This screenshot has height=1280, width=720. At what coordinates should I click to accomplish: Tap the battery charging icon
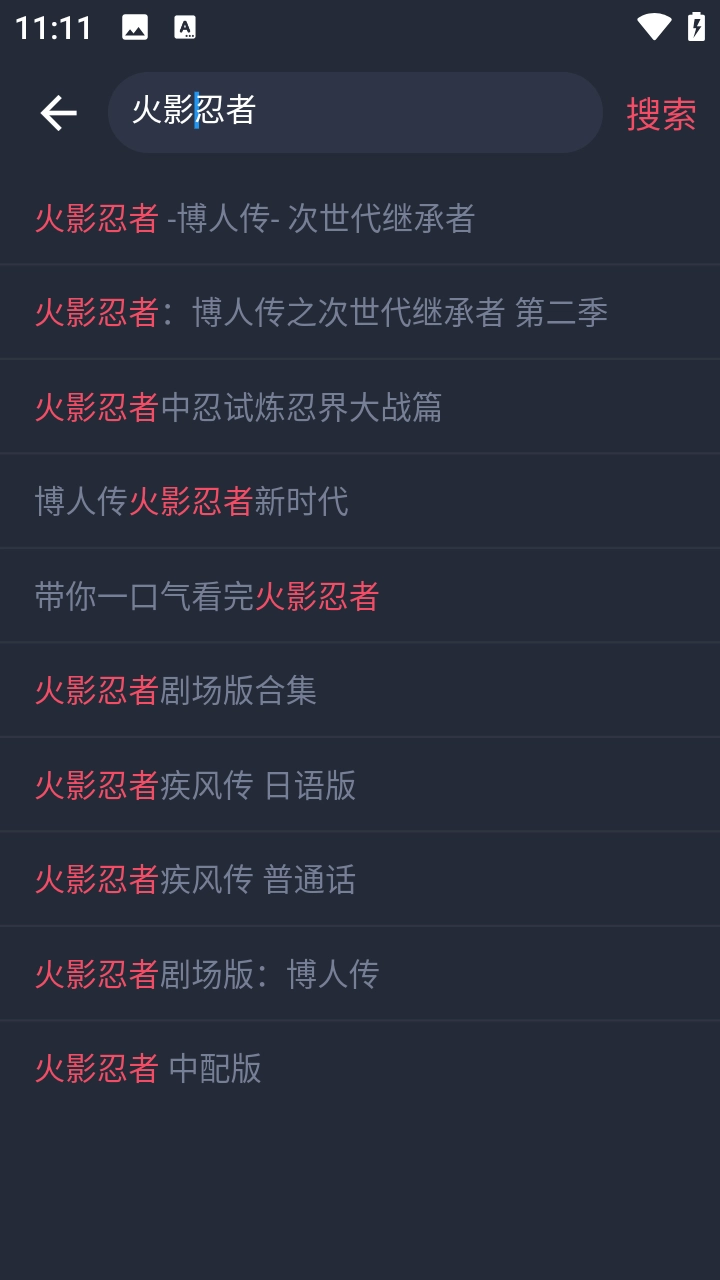(697, 27)
